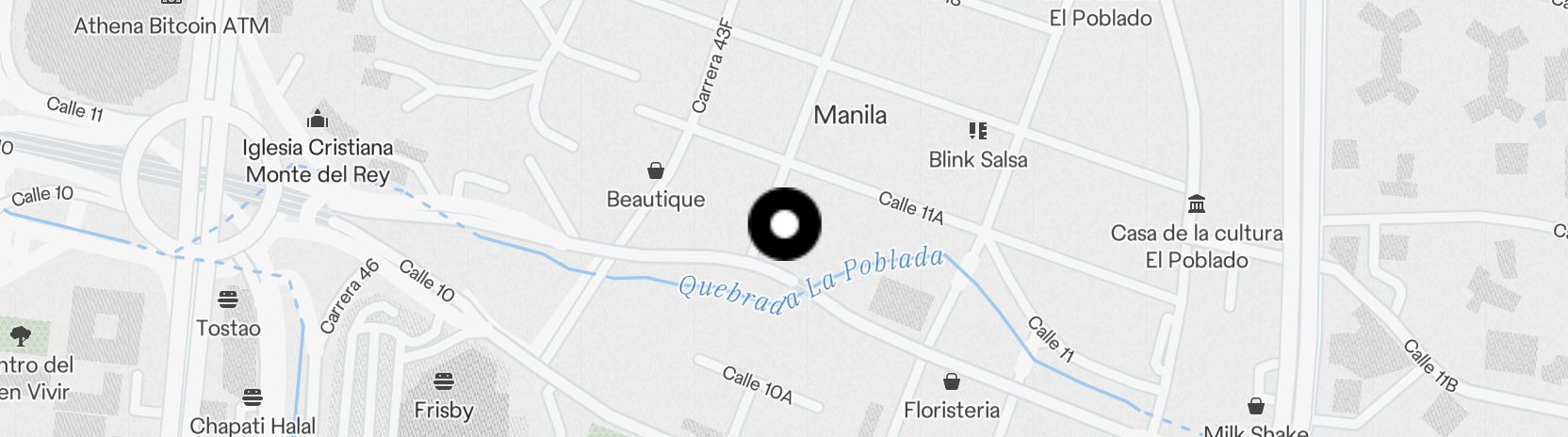Image resolution: width=1568 pixels, height=437 pixels.
Task: Tap the black location pin marker
Action: (784, 224)
